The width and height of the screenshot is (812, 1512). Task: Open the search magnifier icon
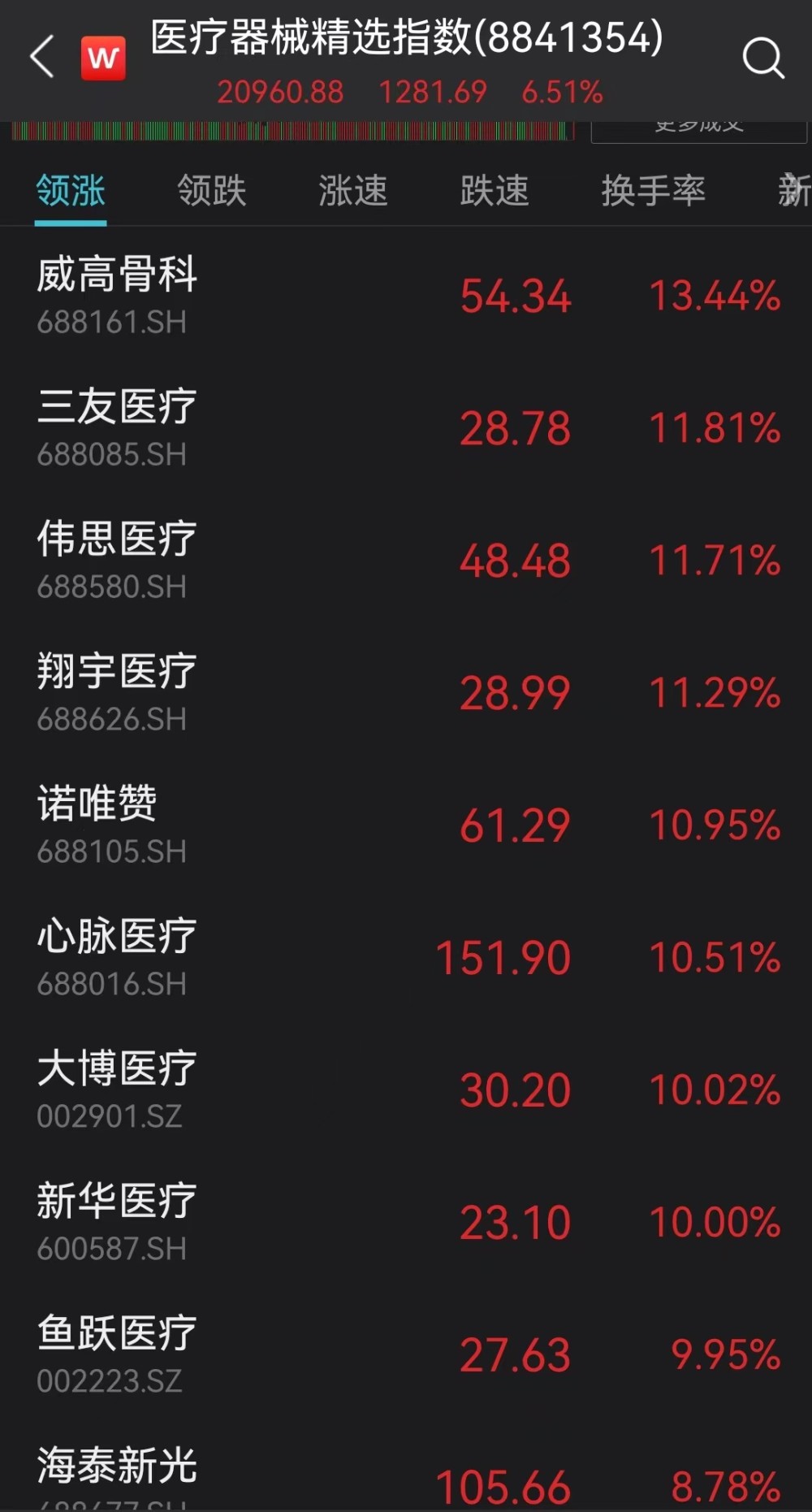point(762,58)
